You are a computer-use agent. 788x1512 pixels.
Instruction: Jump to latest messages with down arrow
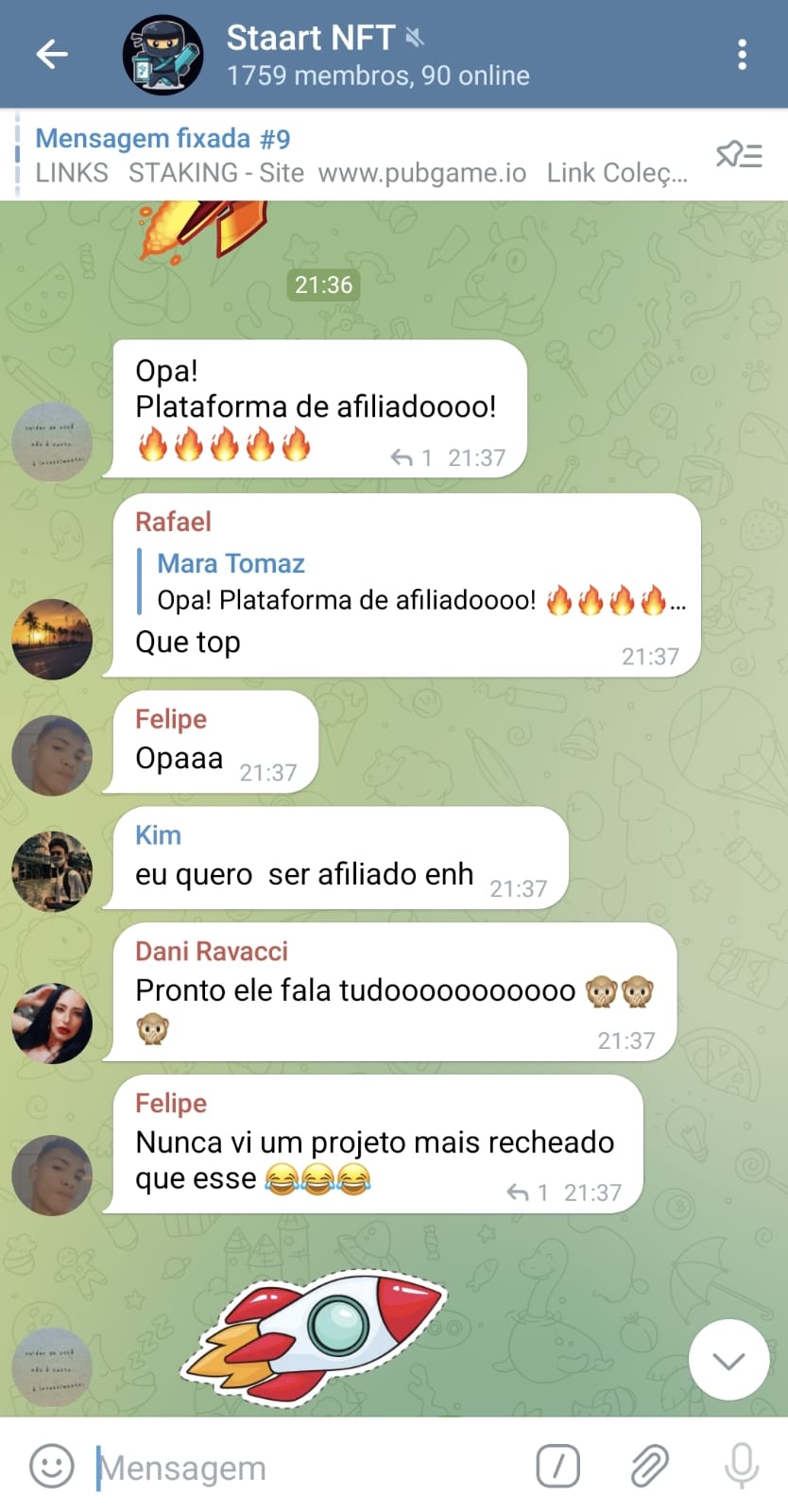tap(728, 1360)
